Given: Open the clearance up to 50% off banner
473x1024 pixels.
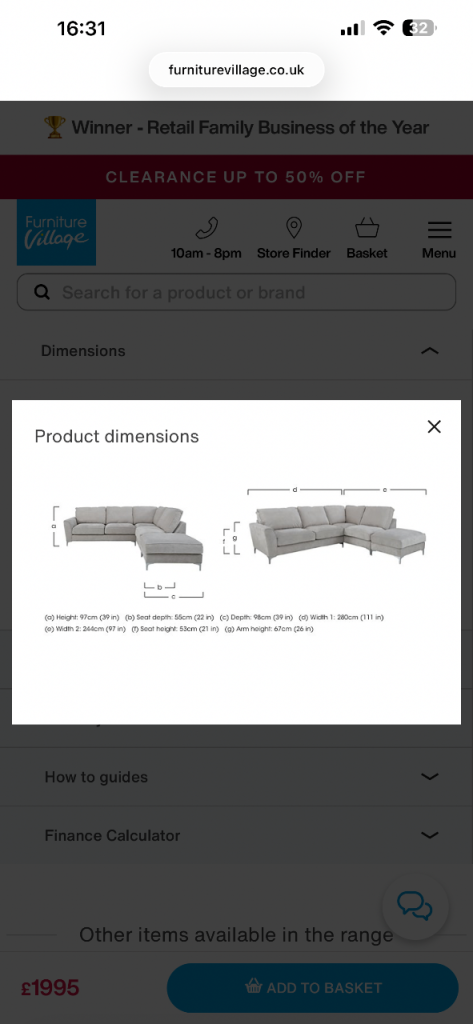Looking at the screenshot, I should pos(236,177).
